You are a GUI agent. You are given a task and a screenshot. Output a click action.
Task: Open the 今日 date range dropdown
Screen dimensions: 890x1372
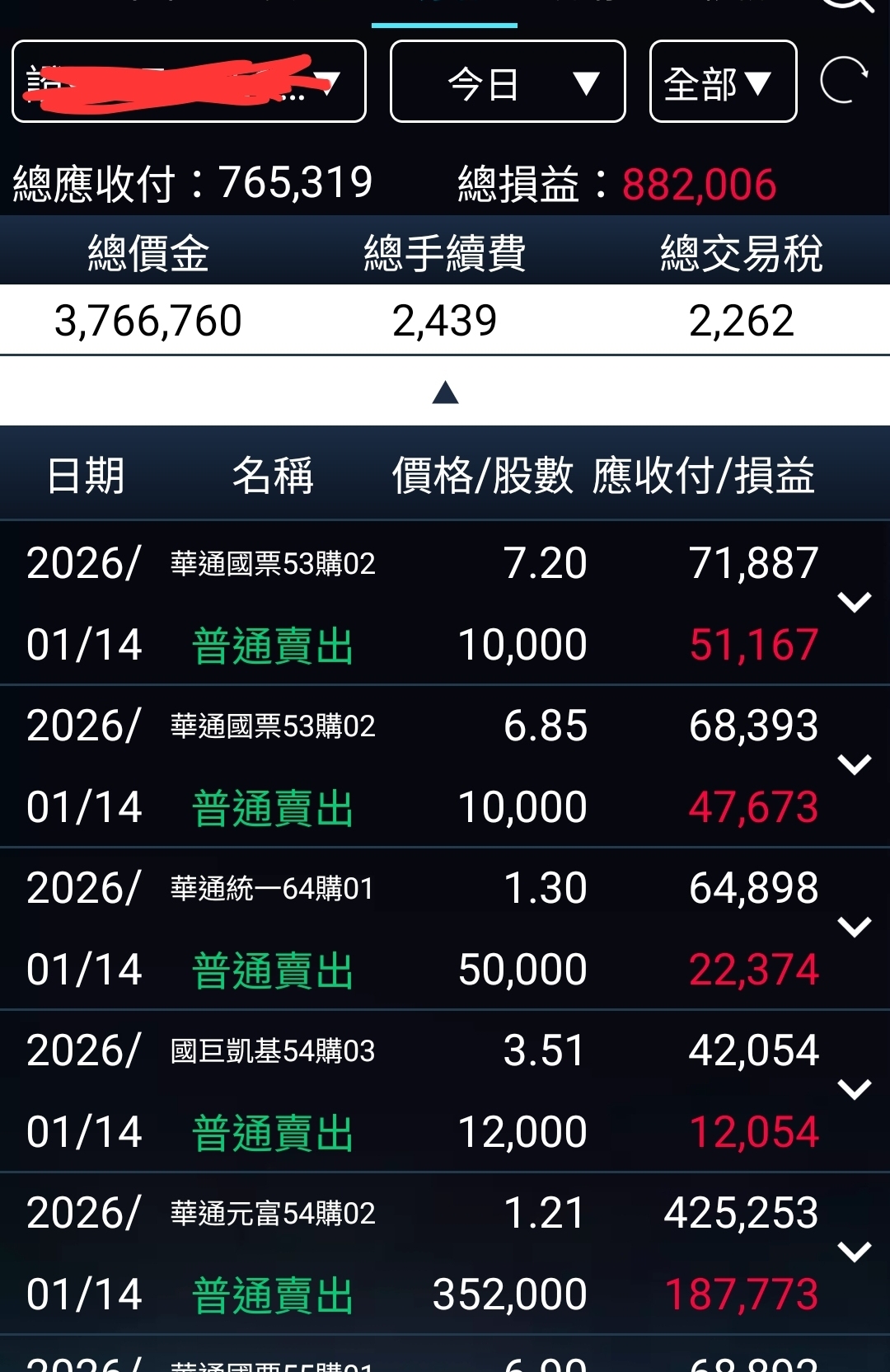508,82
